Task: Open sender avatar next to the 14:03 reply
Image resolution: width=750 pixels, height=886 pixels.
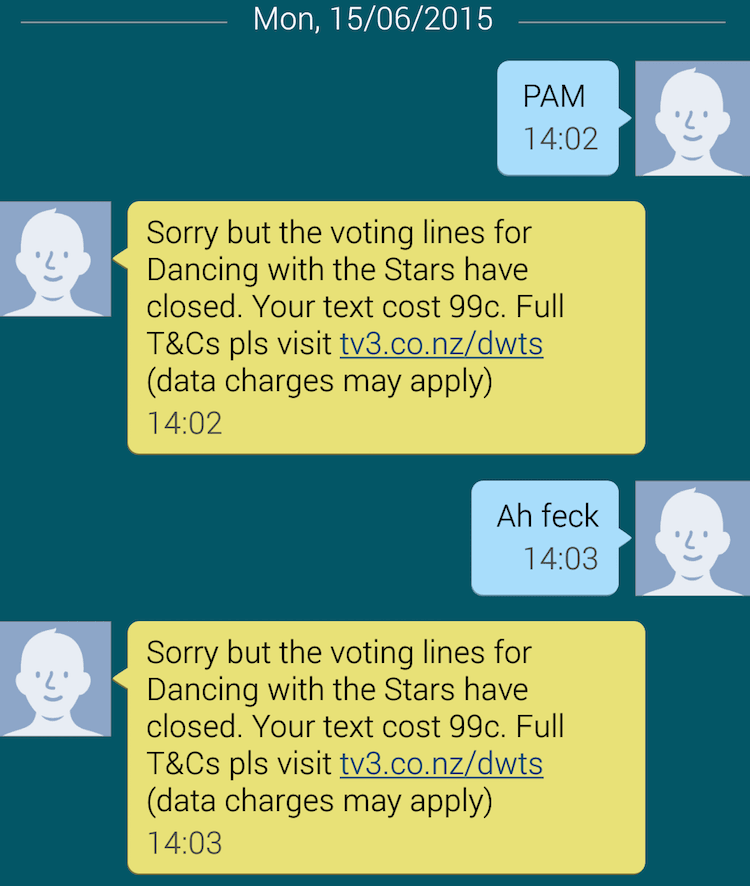Action: coord(55,679)
